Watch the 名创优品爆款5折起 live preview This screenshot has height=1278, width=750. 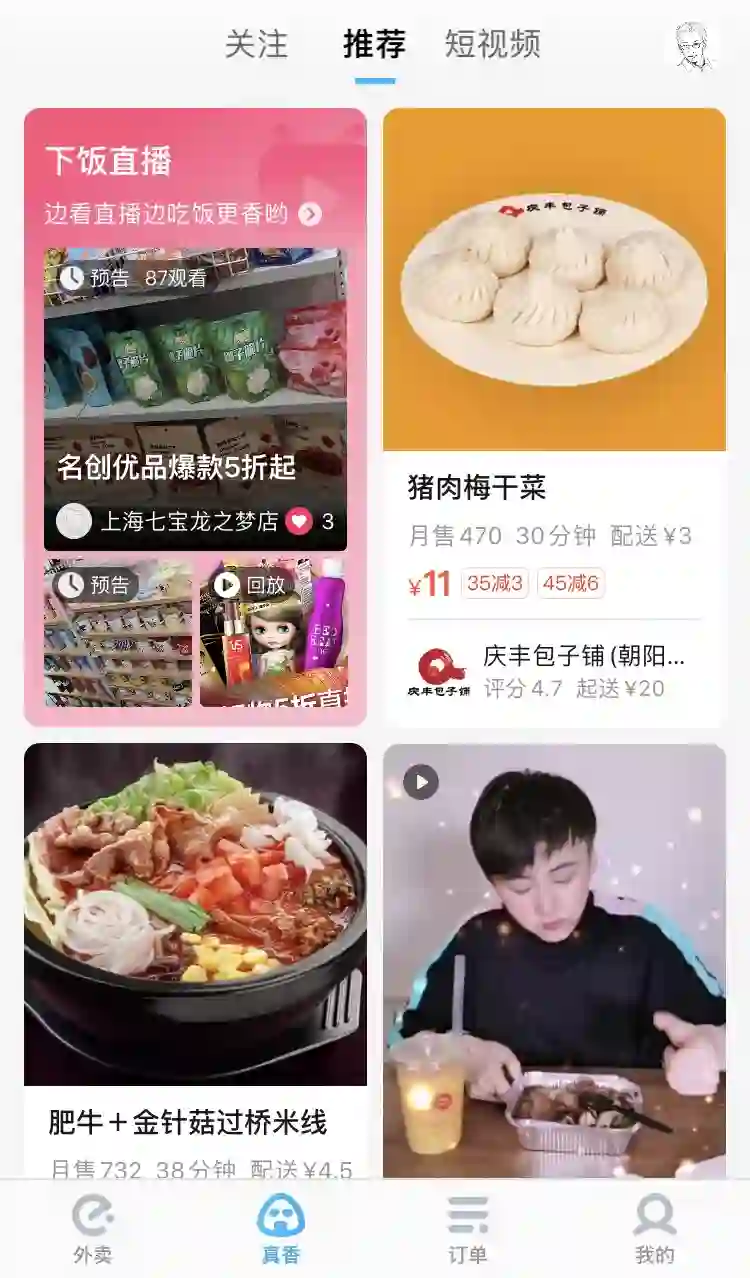195,400
